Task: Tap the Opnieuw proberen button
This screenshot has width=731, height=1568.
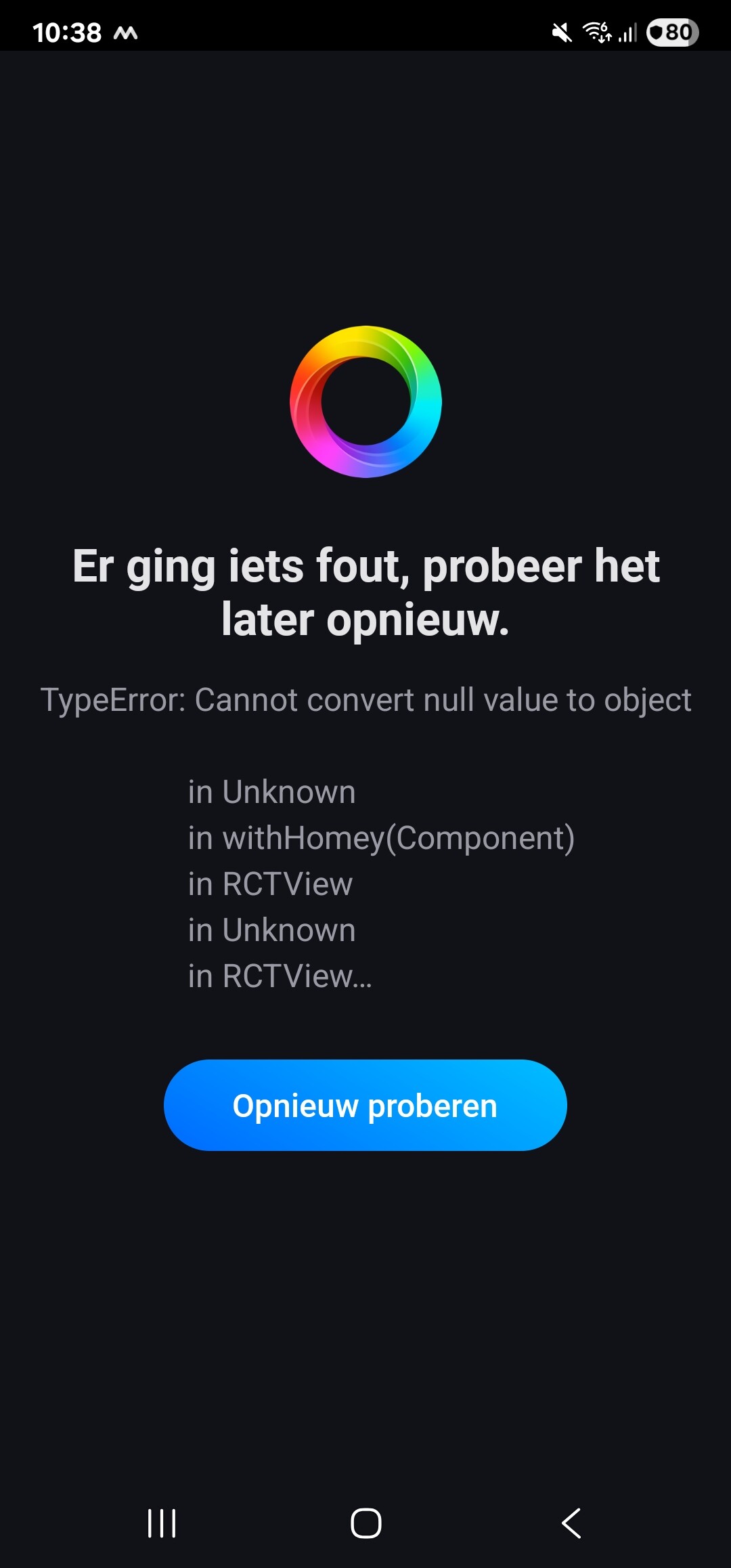Action: click(x=365, y=1105)
